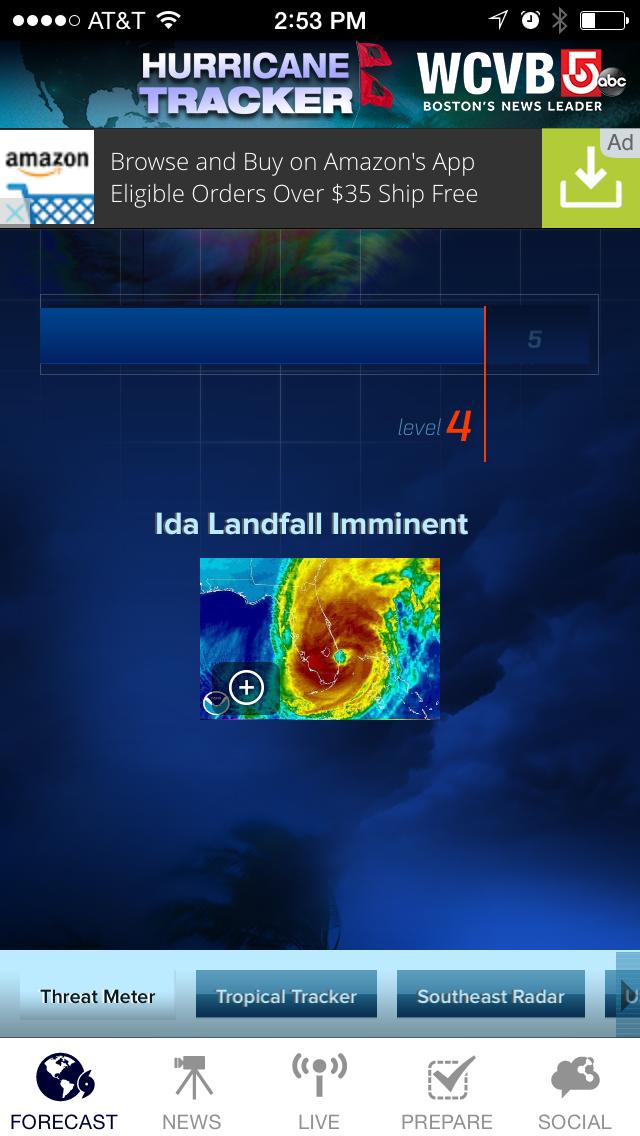The image size is (640, 1136).
Task: Switch to the Social tab
Action: [574, 1090]
